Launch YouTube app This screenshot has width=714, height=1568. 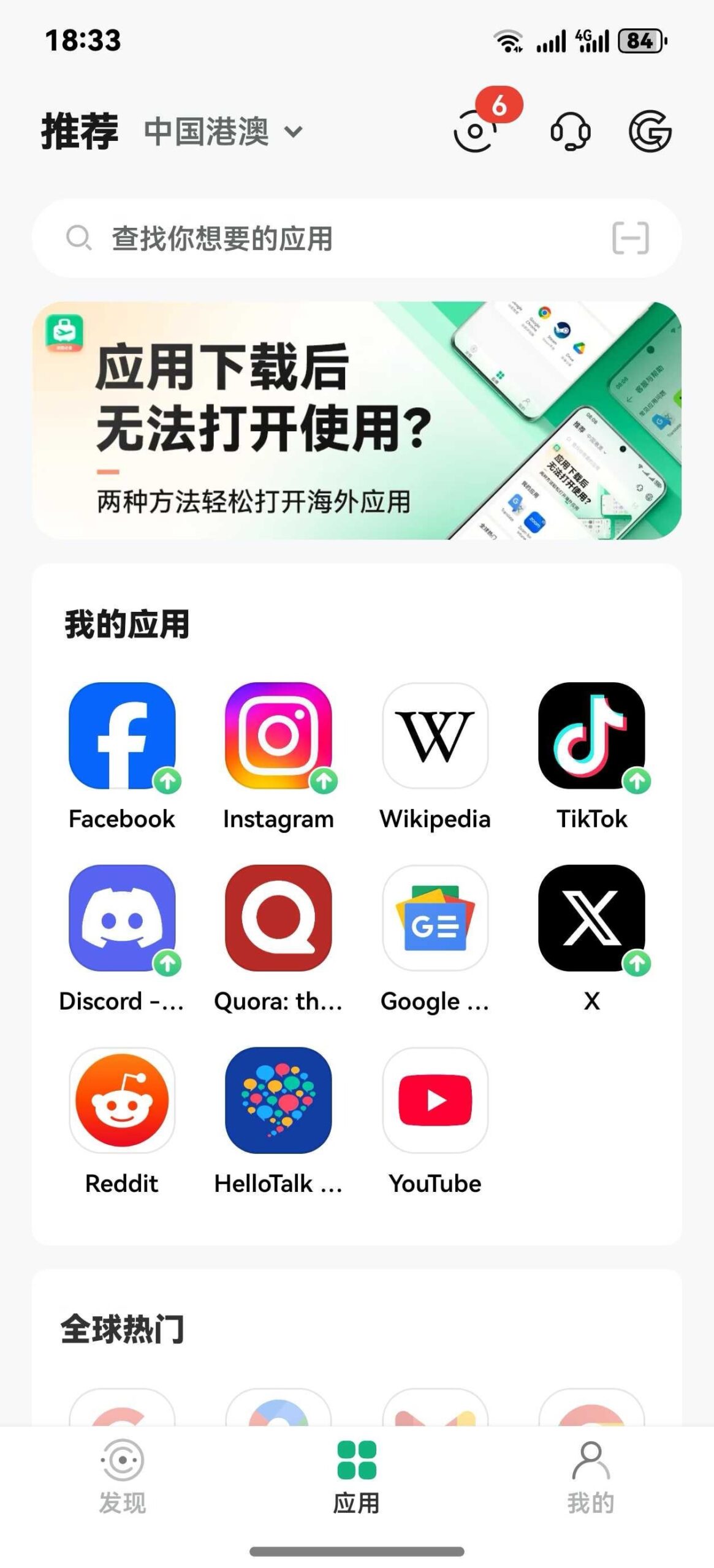click(x=435, y=1100)
